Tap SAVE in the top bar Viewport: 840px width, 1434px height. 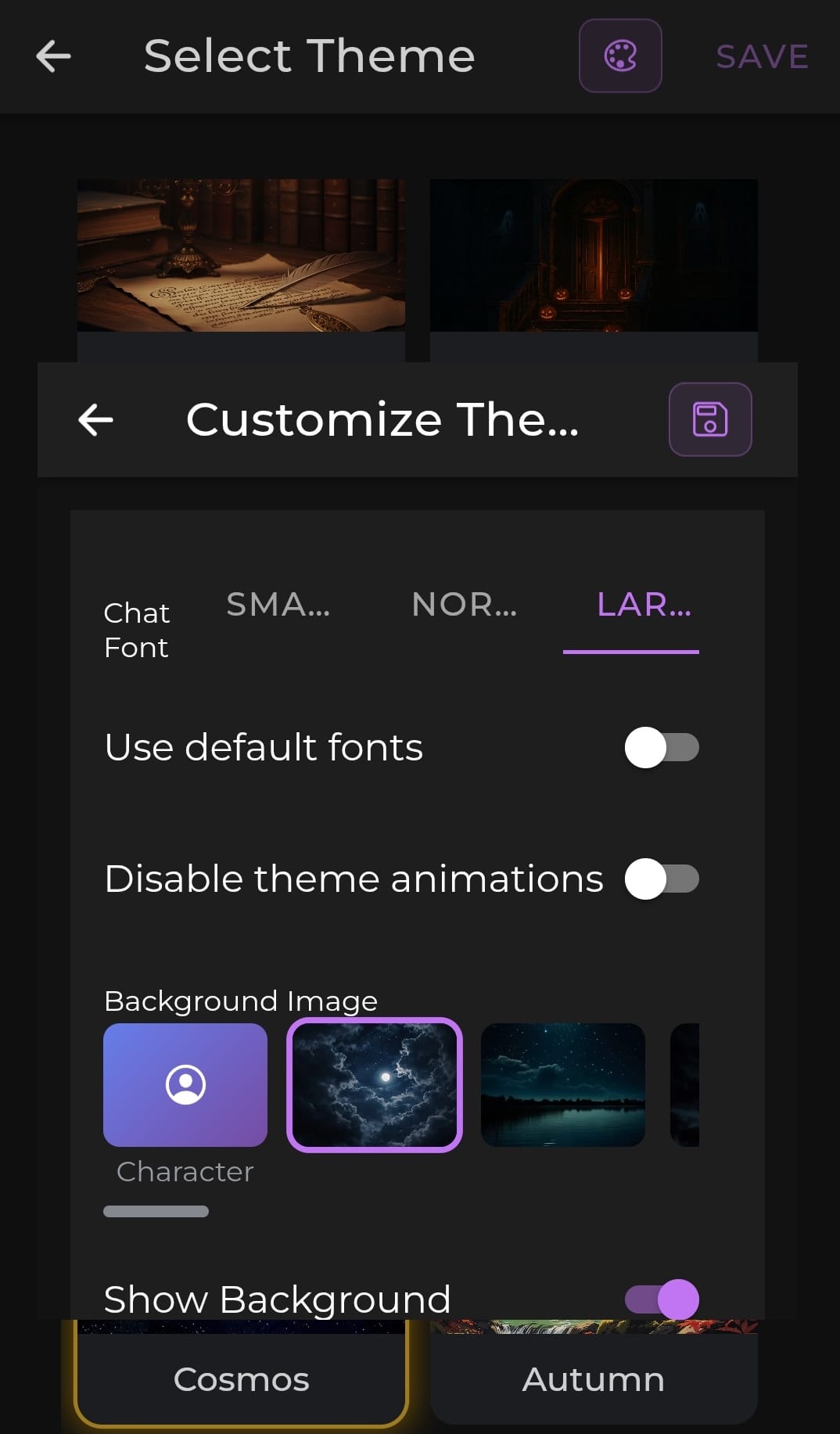click(x=762, y=56)
